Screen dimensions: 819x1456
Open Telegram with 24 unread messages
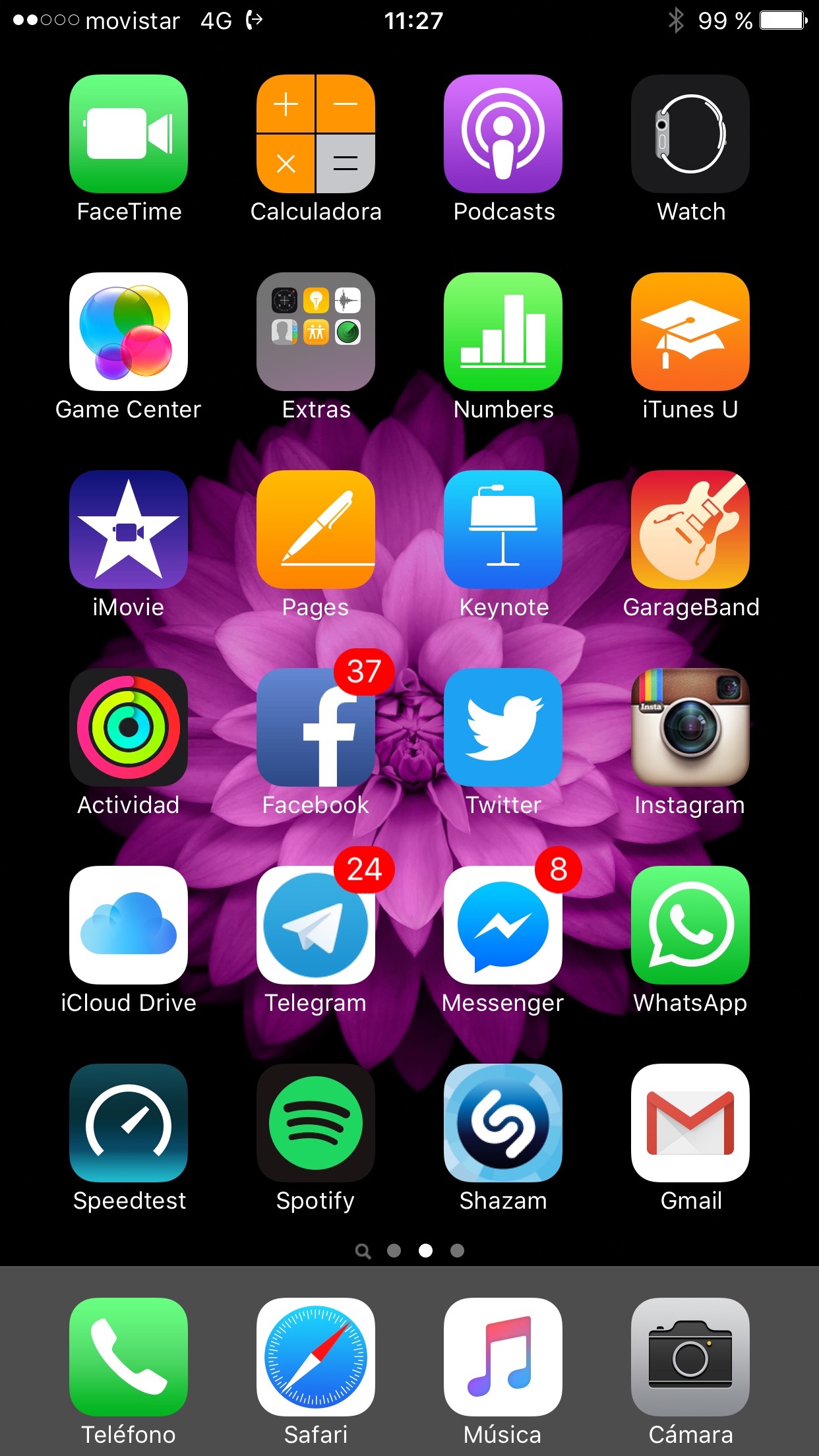point(316,925)
